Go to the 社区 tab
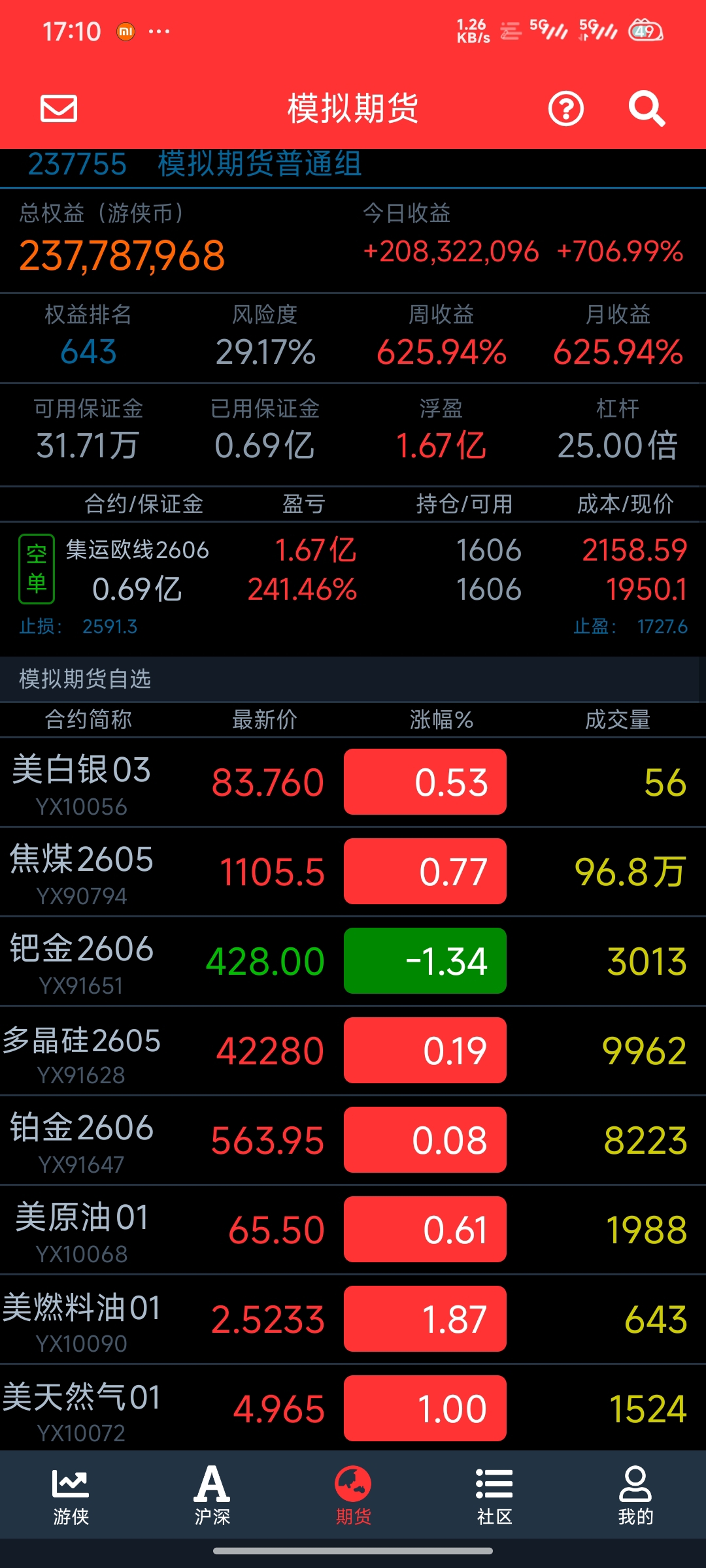The height and width of the screenshot is (1568, 706). tap(494, 1495)
